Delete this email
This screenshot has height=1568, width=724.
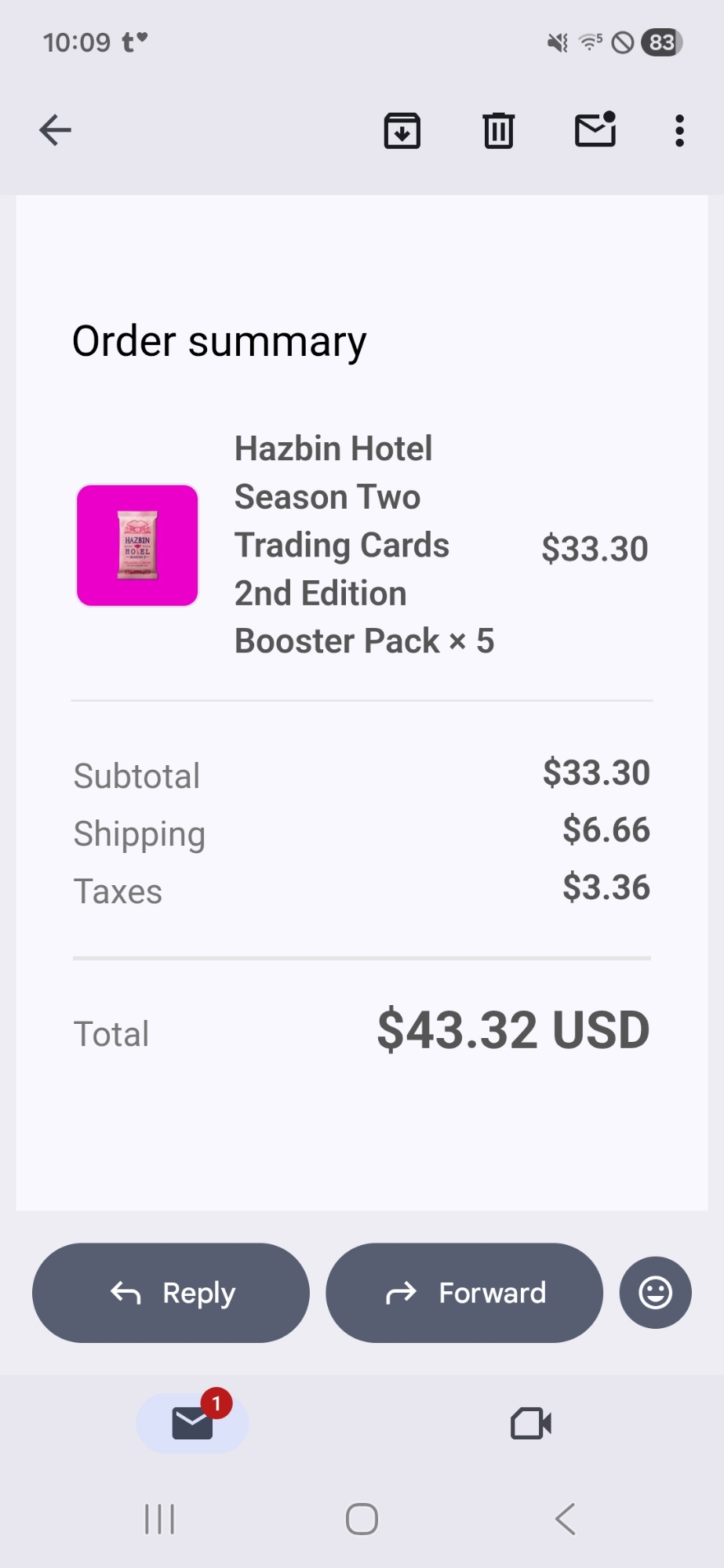point(498,130)
